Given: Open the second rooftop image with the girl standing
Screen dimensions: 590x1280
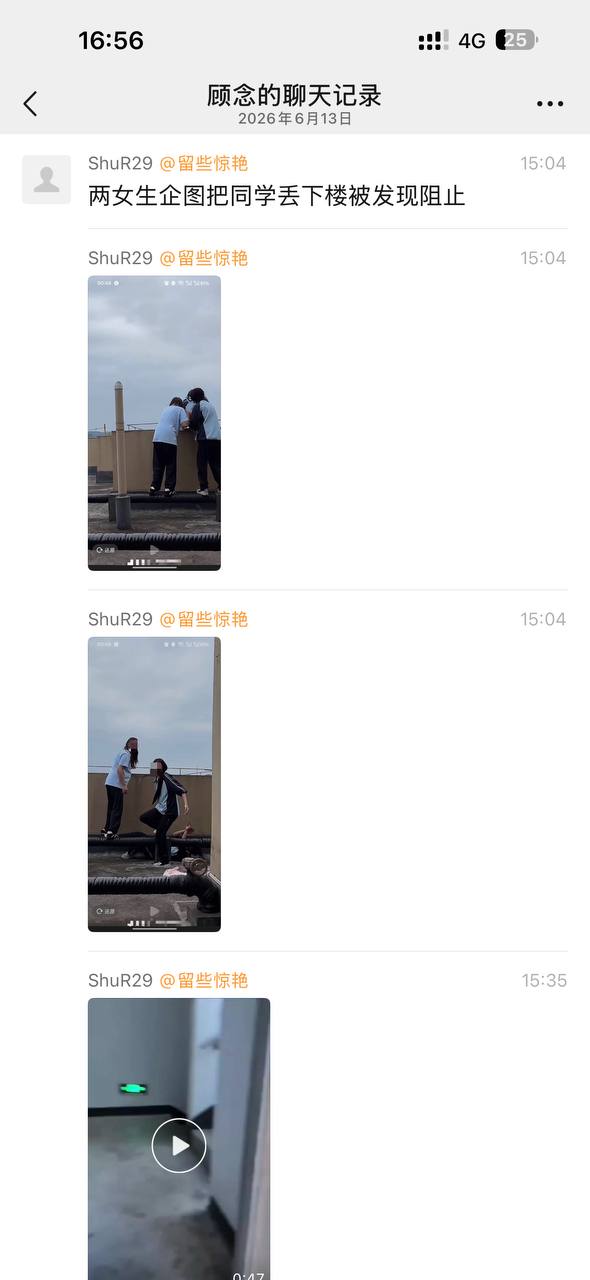Looking at the screenshot, I should (x=154, y=784).
